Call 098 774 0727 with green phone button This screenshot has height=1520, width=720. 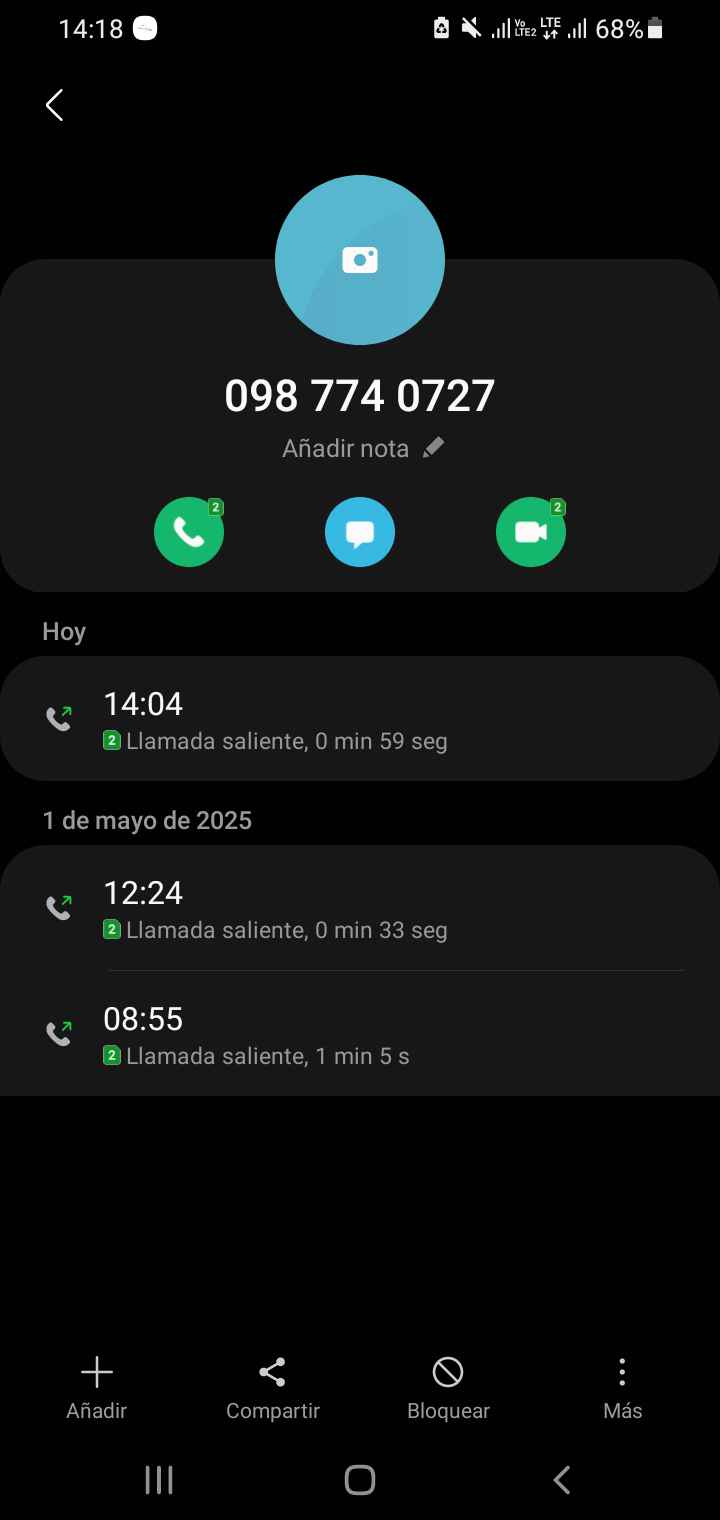[x=189, y=532]
